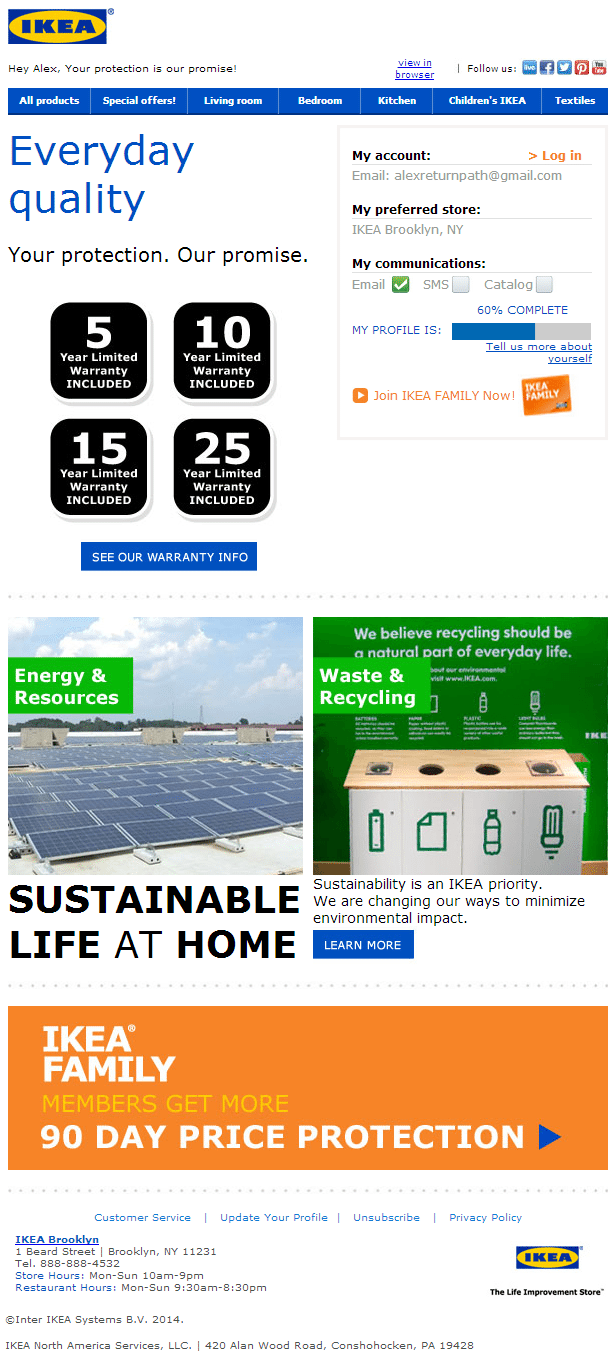
Task: Tap the Log in link
Action: (x=555, y=155)
